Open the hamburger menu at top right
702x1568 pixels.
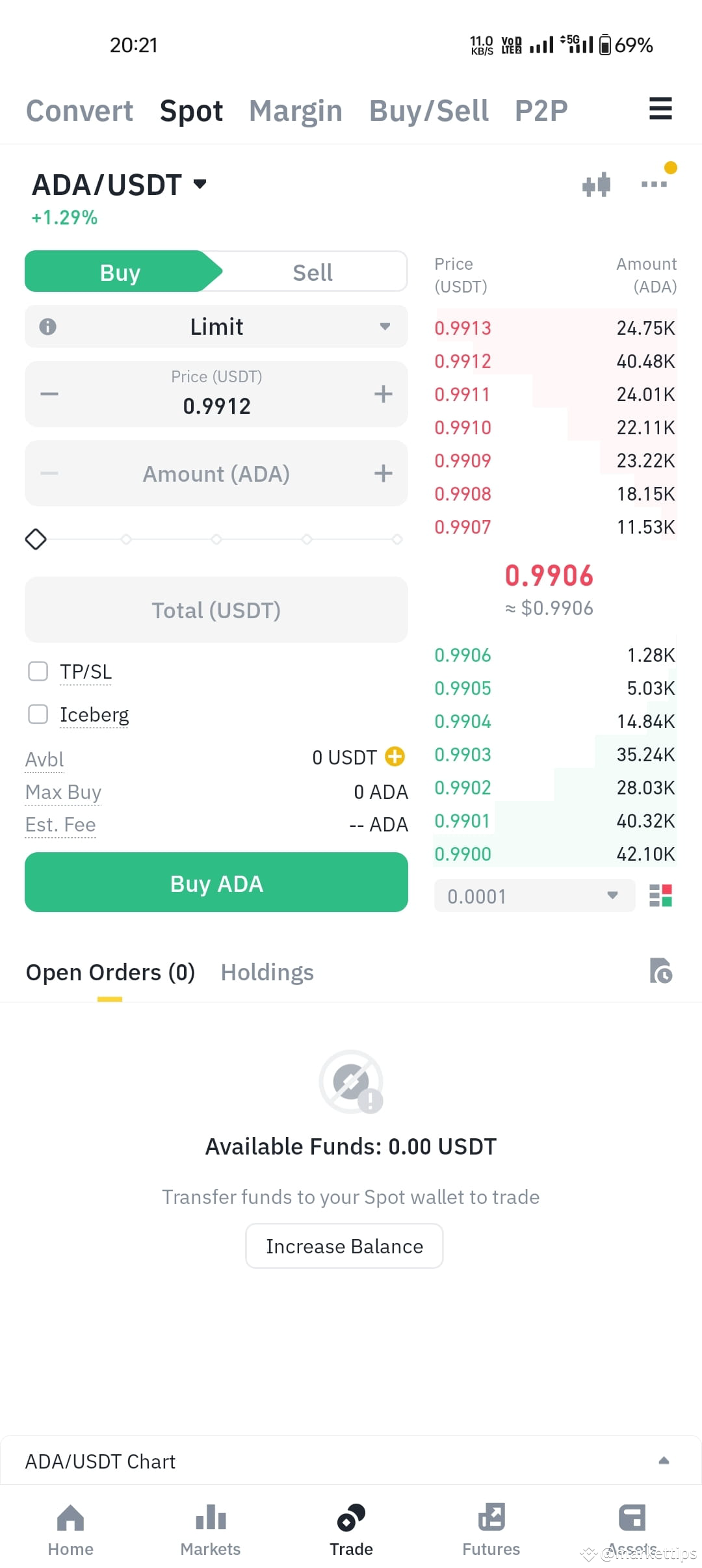pos(660,109)
